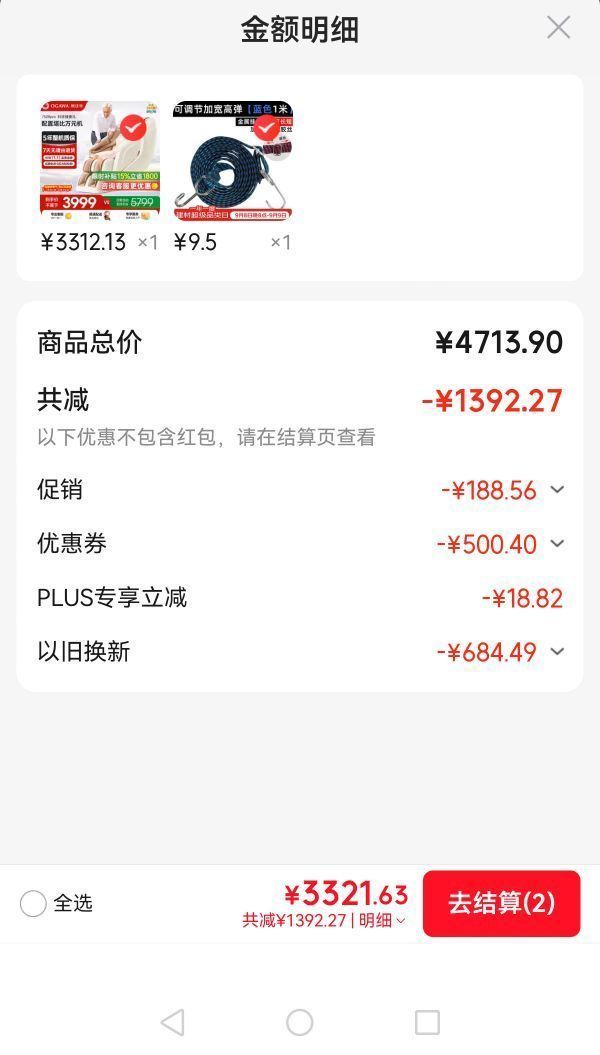
Task: Close the 金额明细 panel
Action: pos(558,28)
